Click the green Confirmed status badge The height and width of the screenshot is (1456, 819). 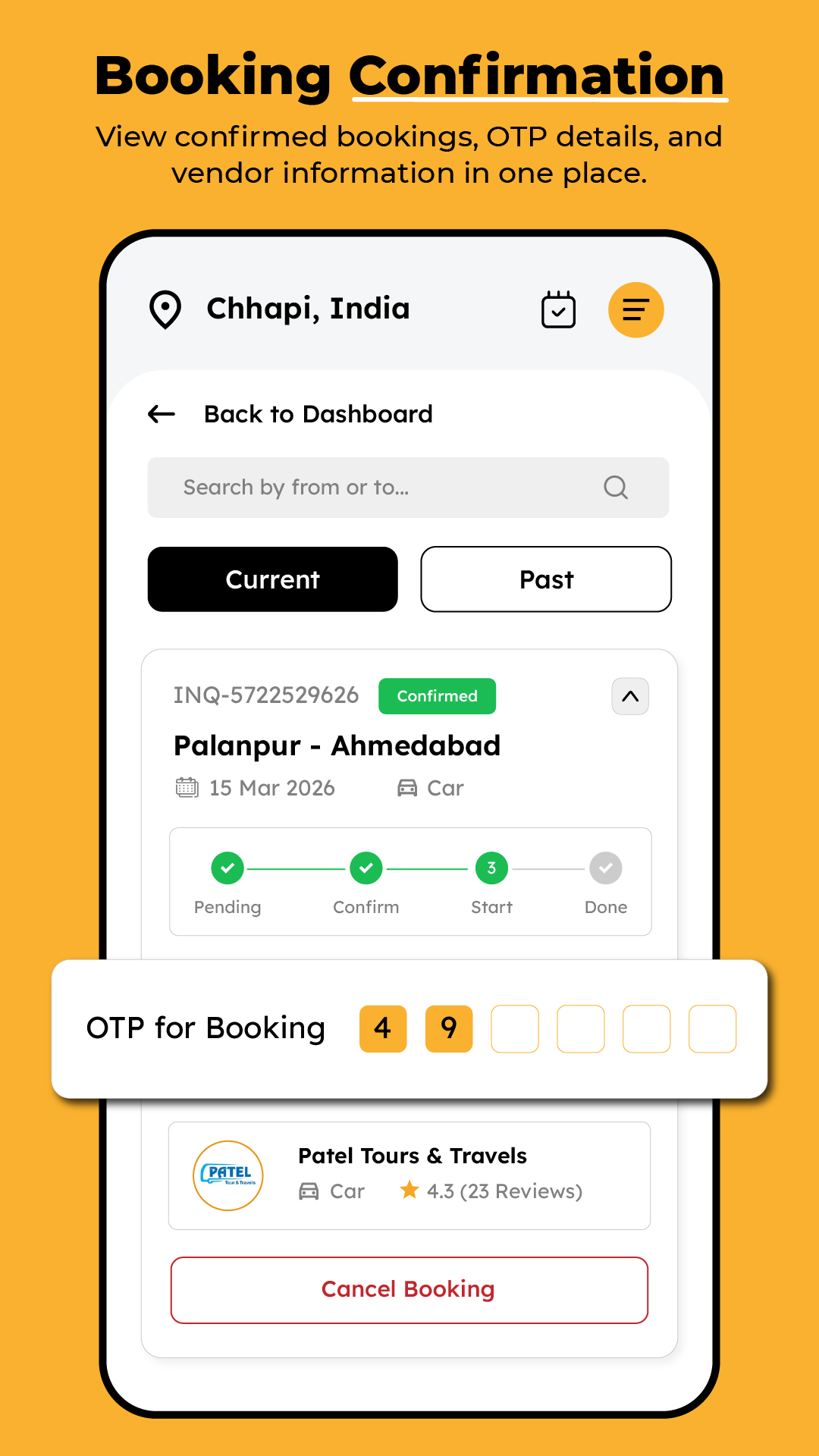(437, 695)
